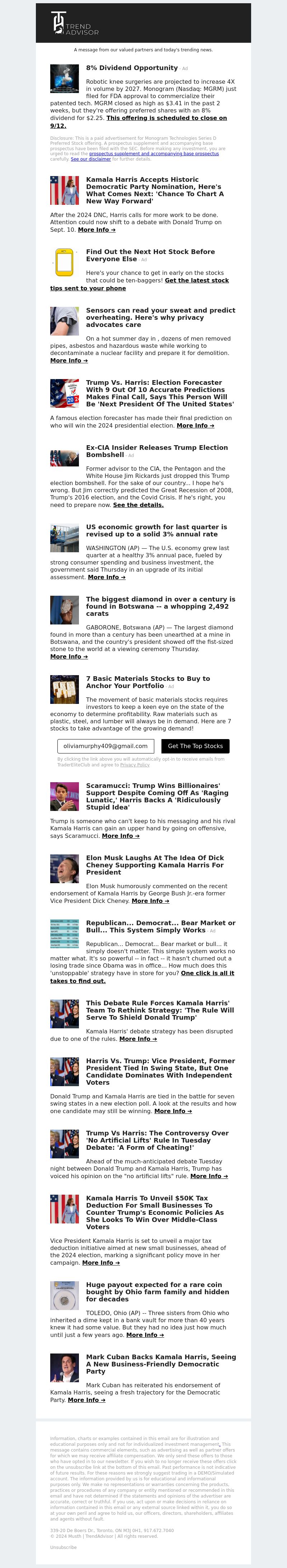Tap the email address input field
Screen dimensions: 287x1568
105,746
